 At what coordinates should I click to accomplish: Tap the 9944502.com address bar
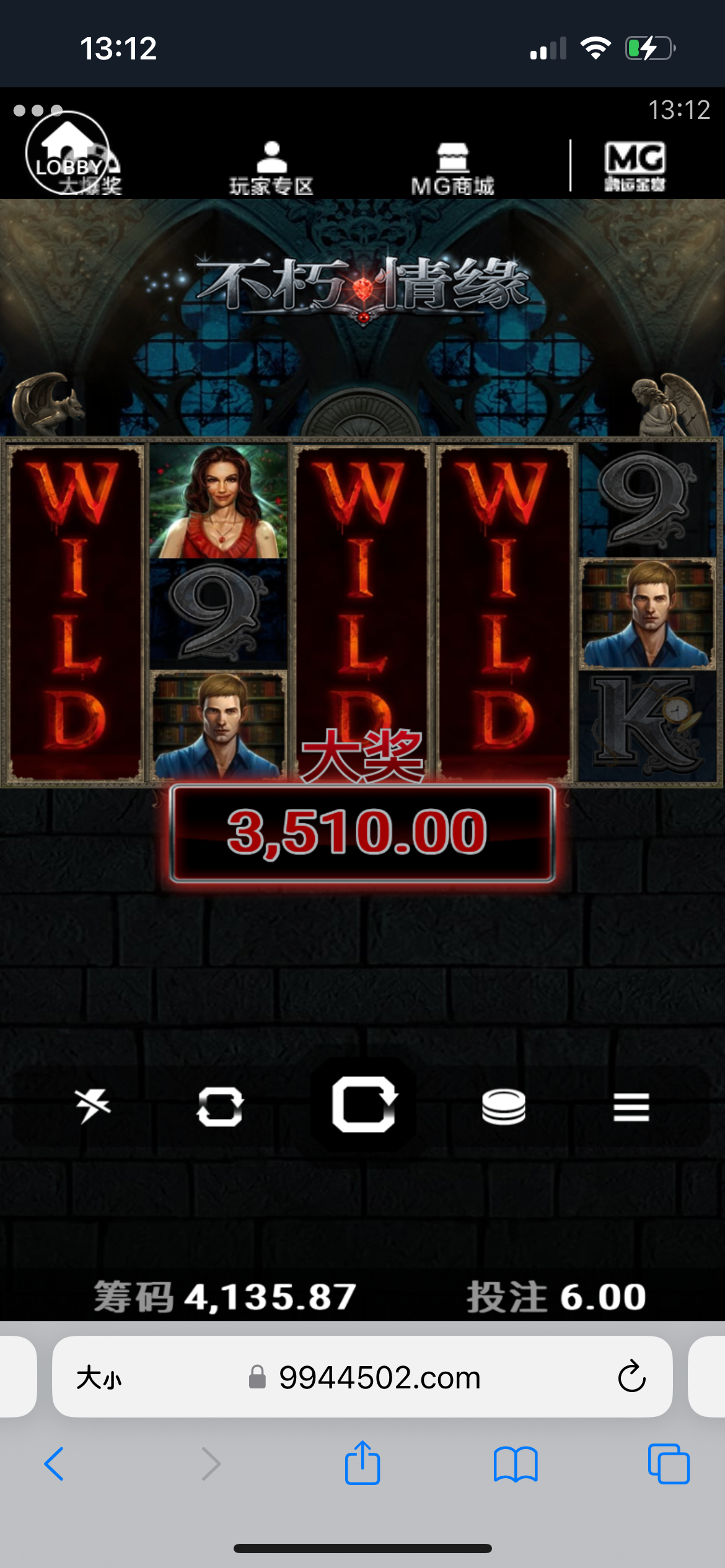pos(379,1377)
